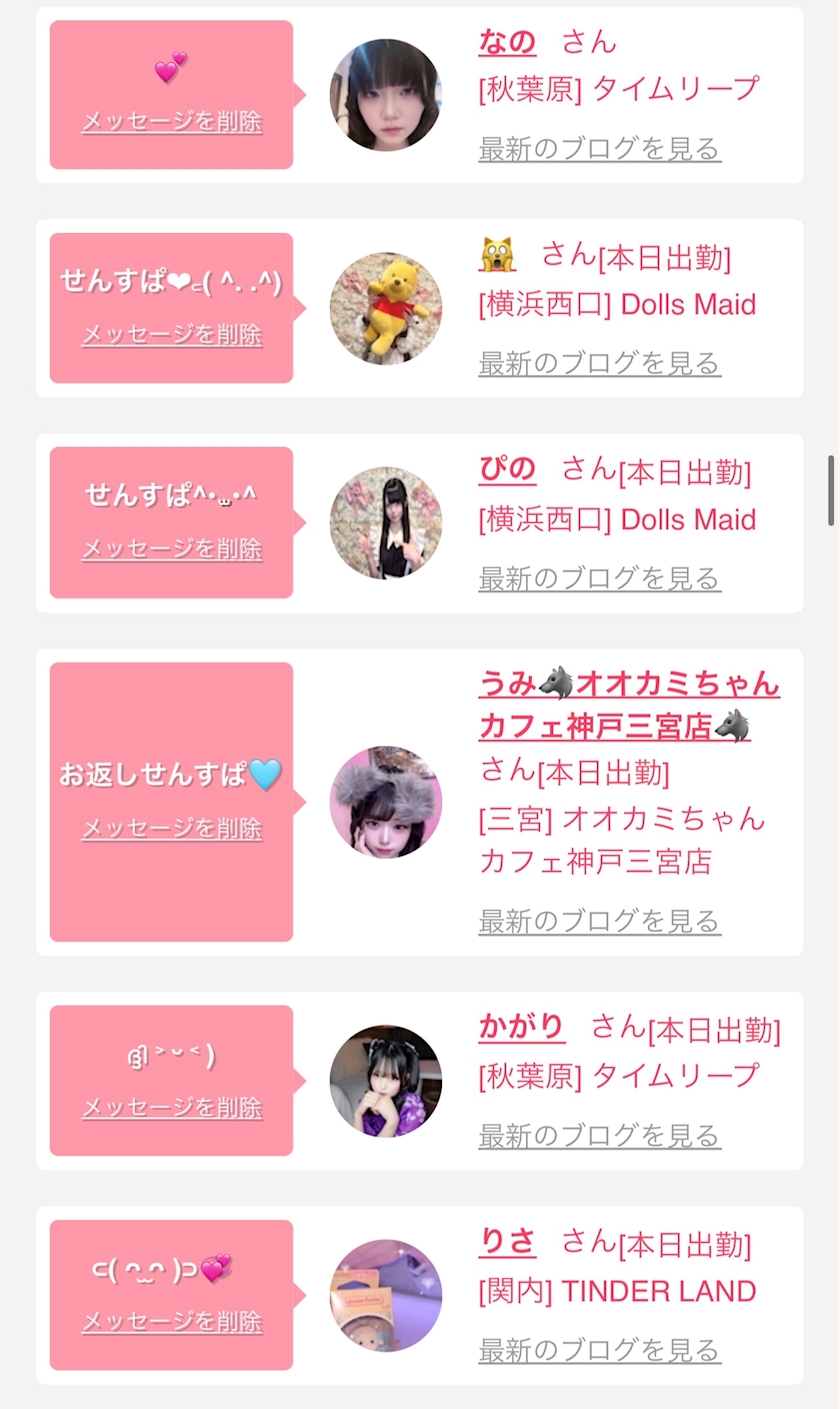Open かがり's profile name link
The height and width of the screenshot is (1409, 840).
522,1026
